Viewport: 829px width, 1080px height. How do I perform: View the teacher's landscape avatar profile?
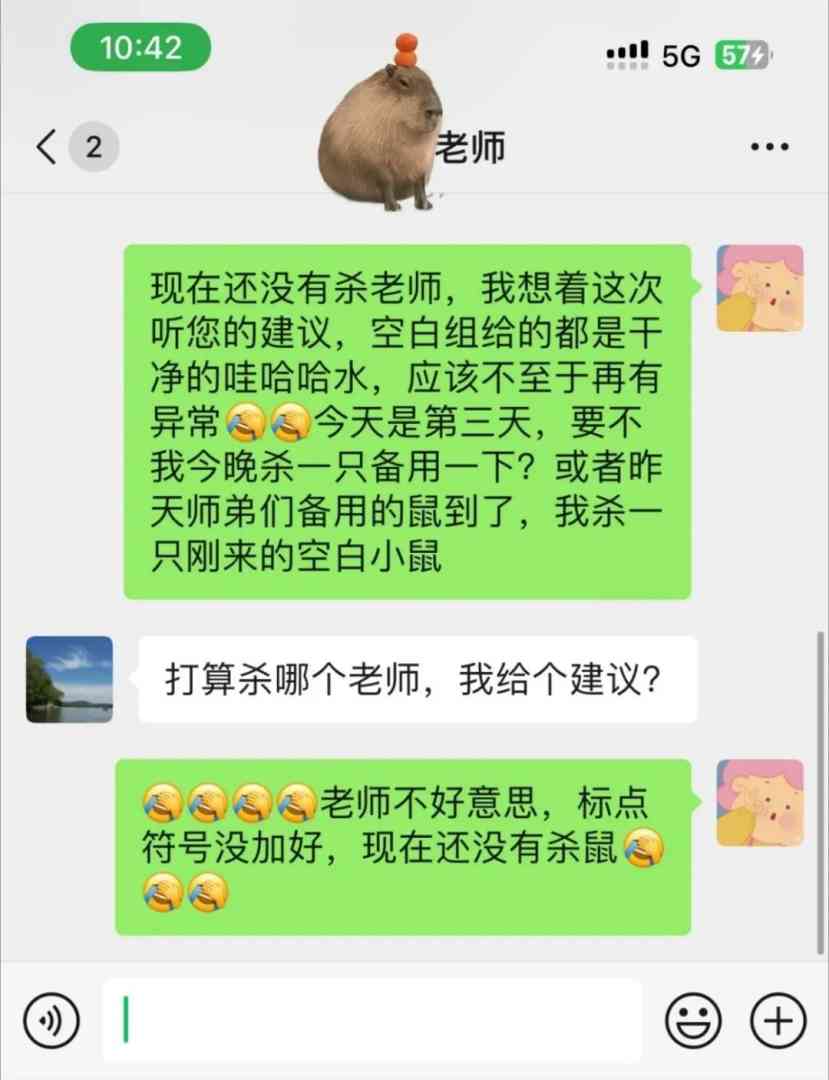69,679
